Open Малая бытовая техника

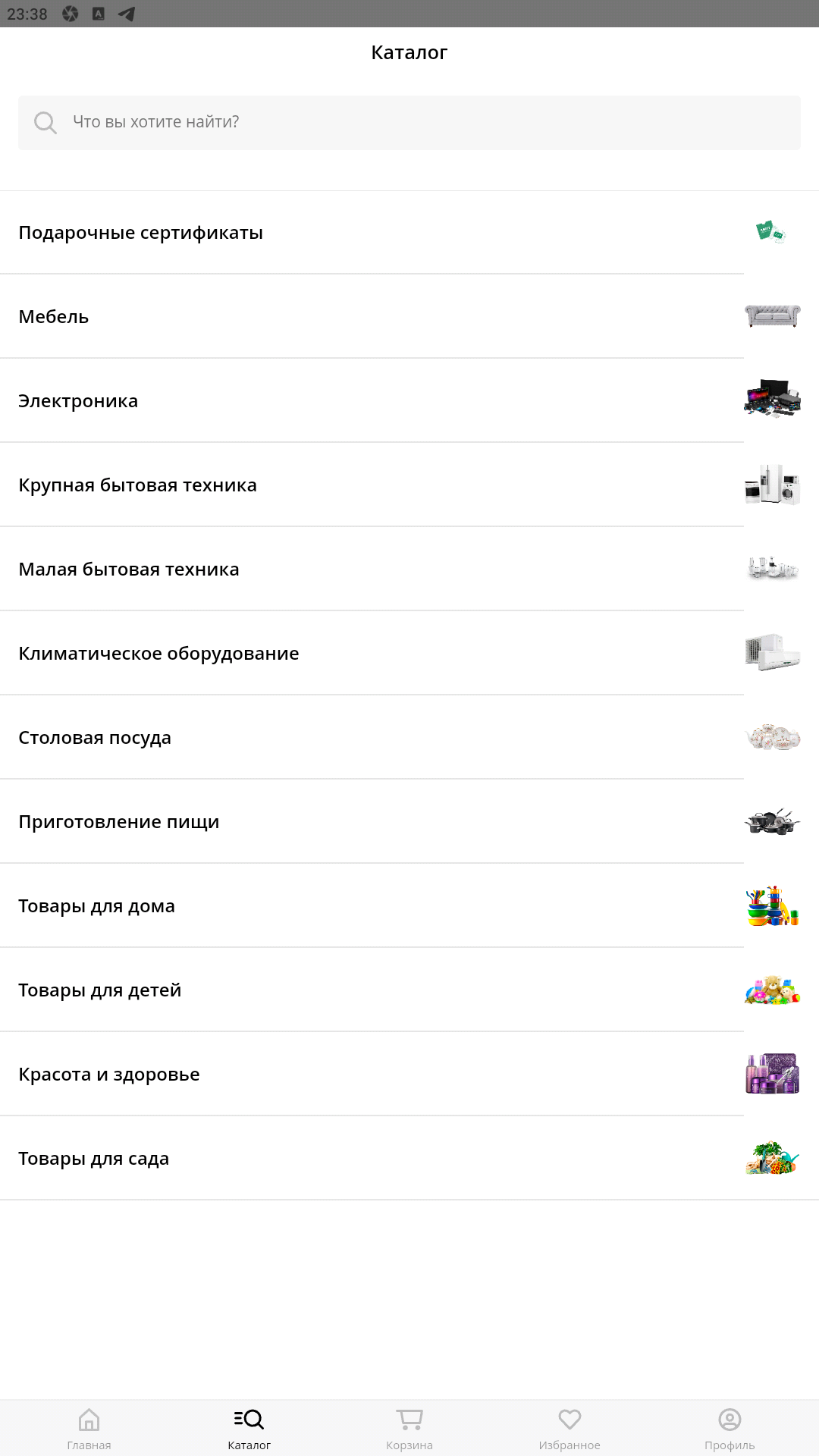409,570
